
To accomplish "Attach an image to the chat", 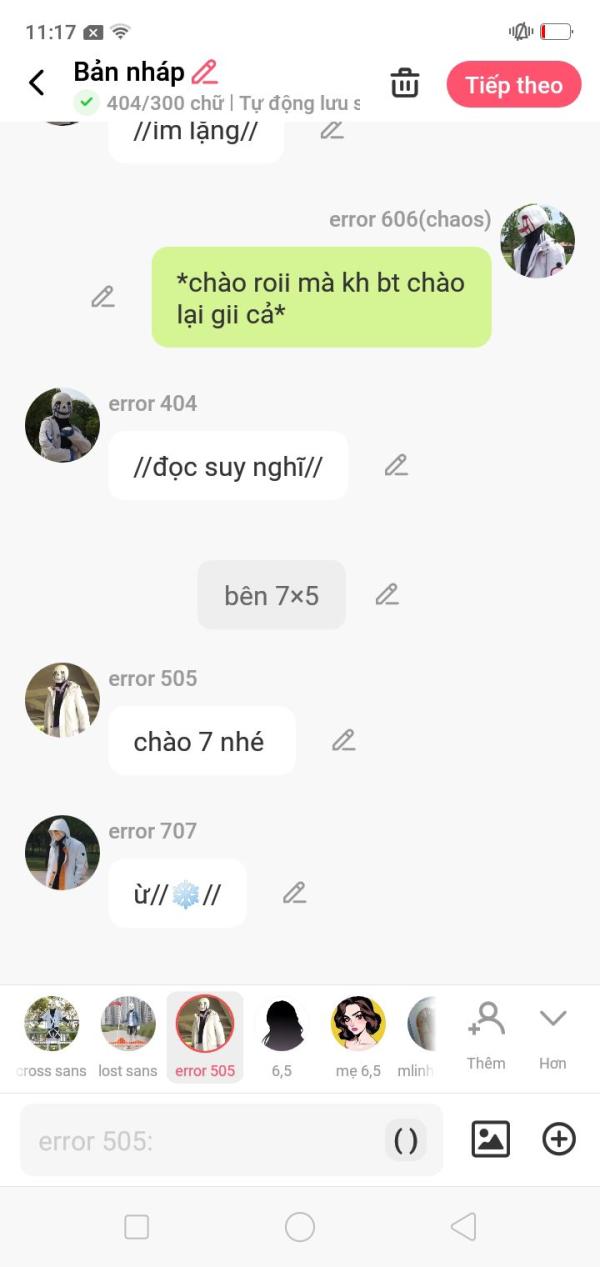I will click(490, 1139).
